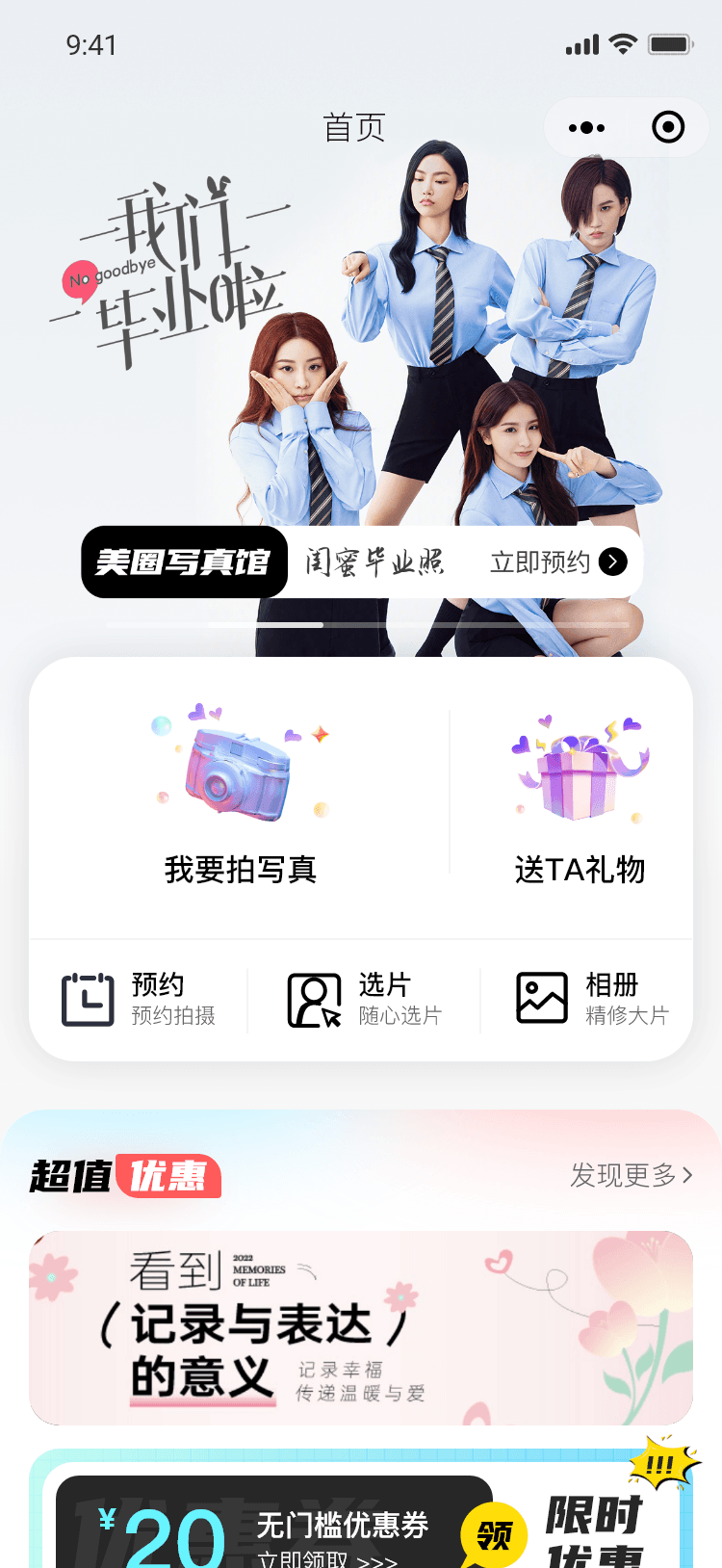Screen dimensions: 722x1568
Task: Close the mini program via circle icon
Action: tap(668, 127)
